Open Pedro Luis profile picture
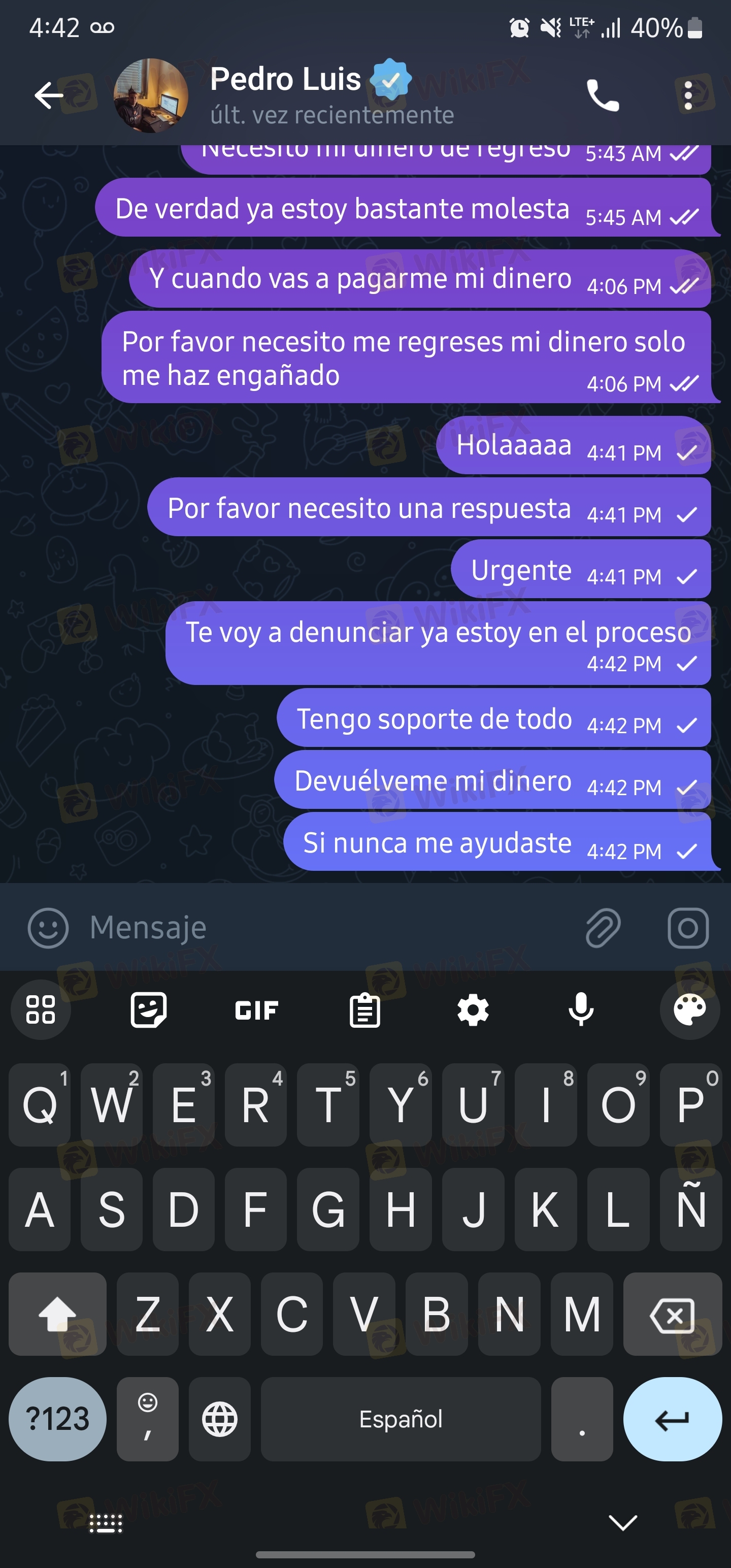 150,95
